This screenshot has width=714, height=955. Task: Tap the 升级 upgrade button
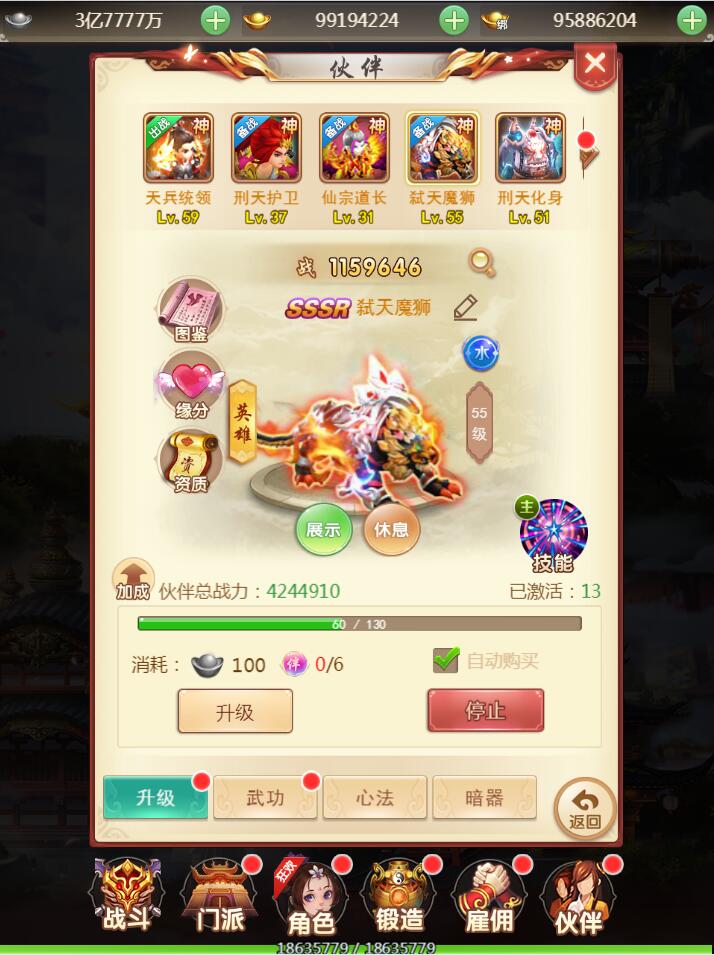(x=235, y=711)
